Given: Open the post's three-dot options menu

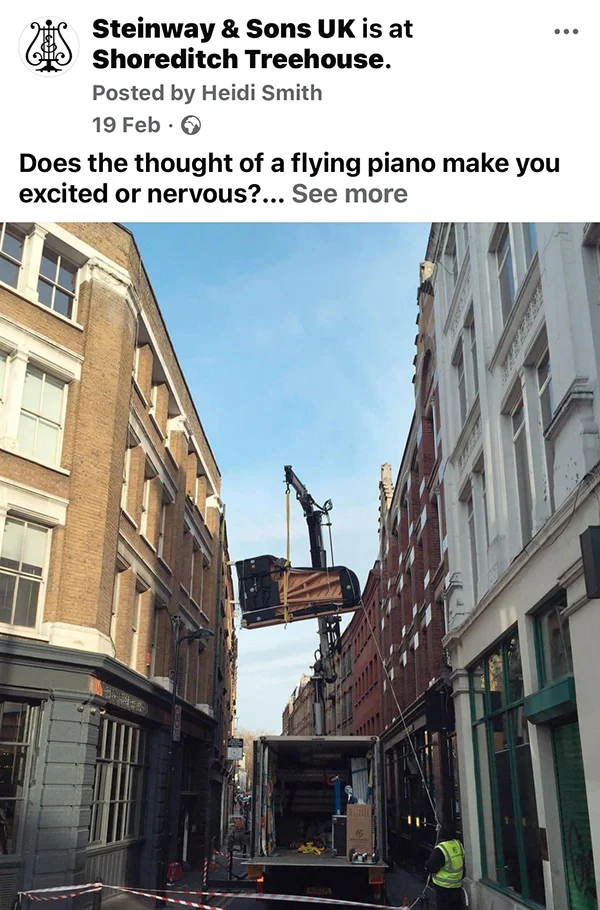Looking at the screenshot, I should tap(566, 31).
